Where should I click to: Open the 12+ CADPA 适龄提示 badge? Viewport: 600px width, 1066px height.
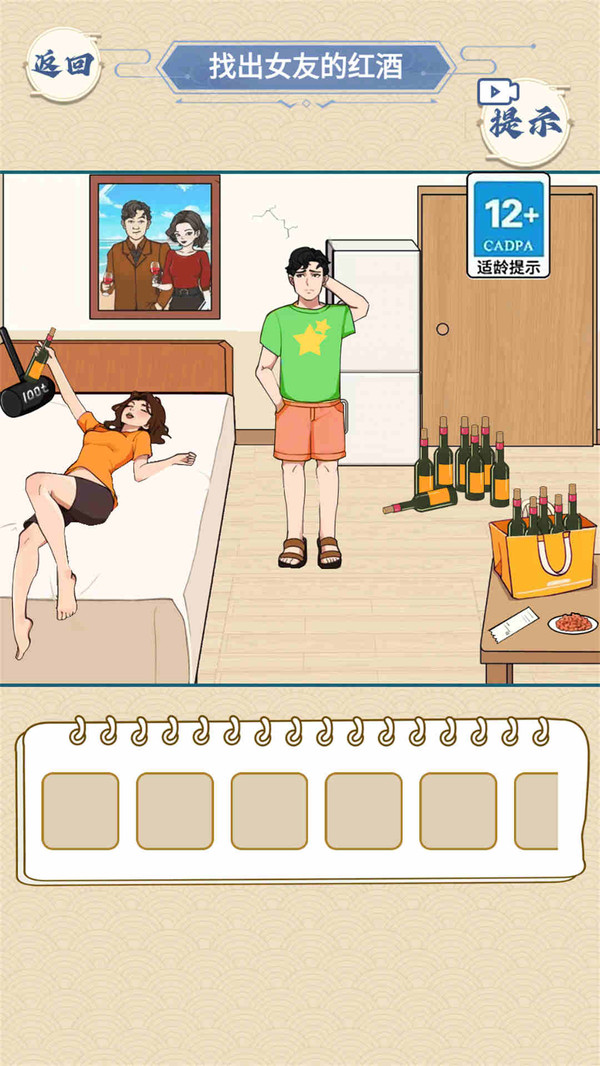tap(508, 225)
